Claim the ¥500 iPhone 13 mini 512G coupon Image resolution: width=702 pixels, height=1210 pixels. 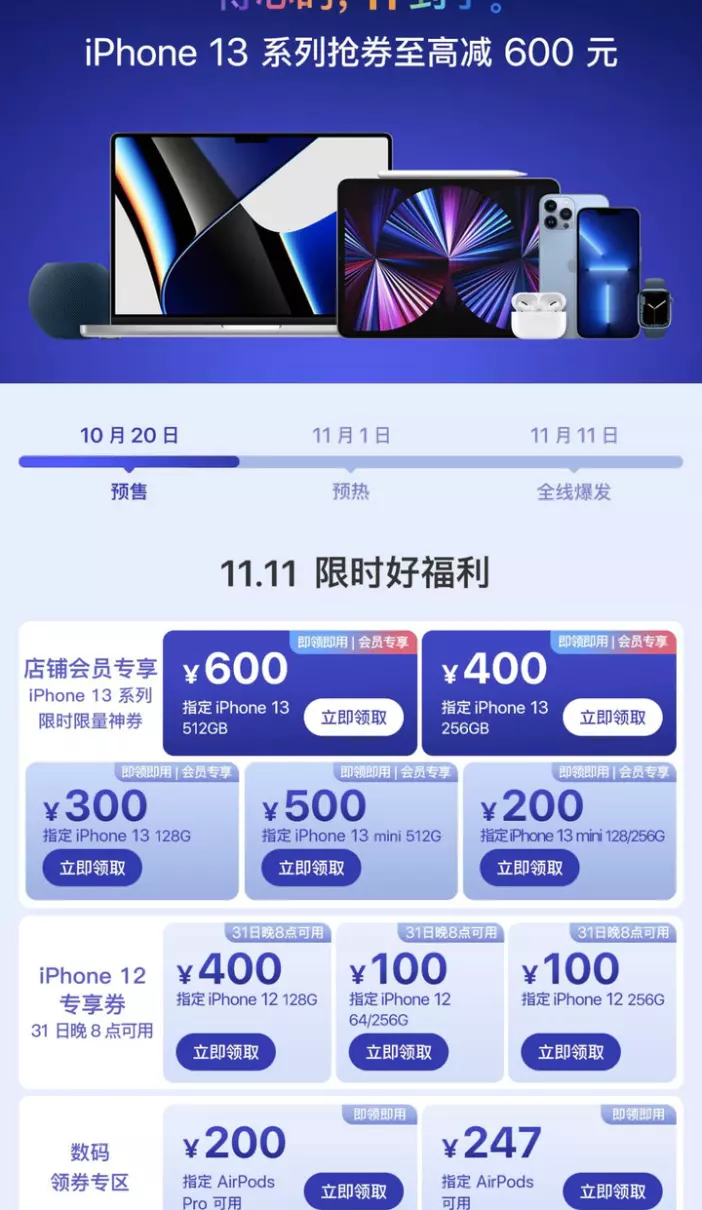tap(311, 868)
